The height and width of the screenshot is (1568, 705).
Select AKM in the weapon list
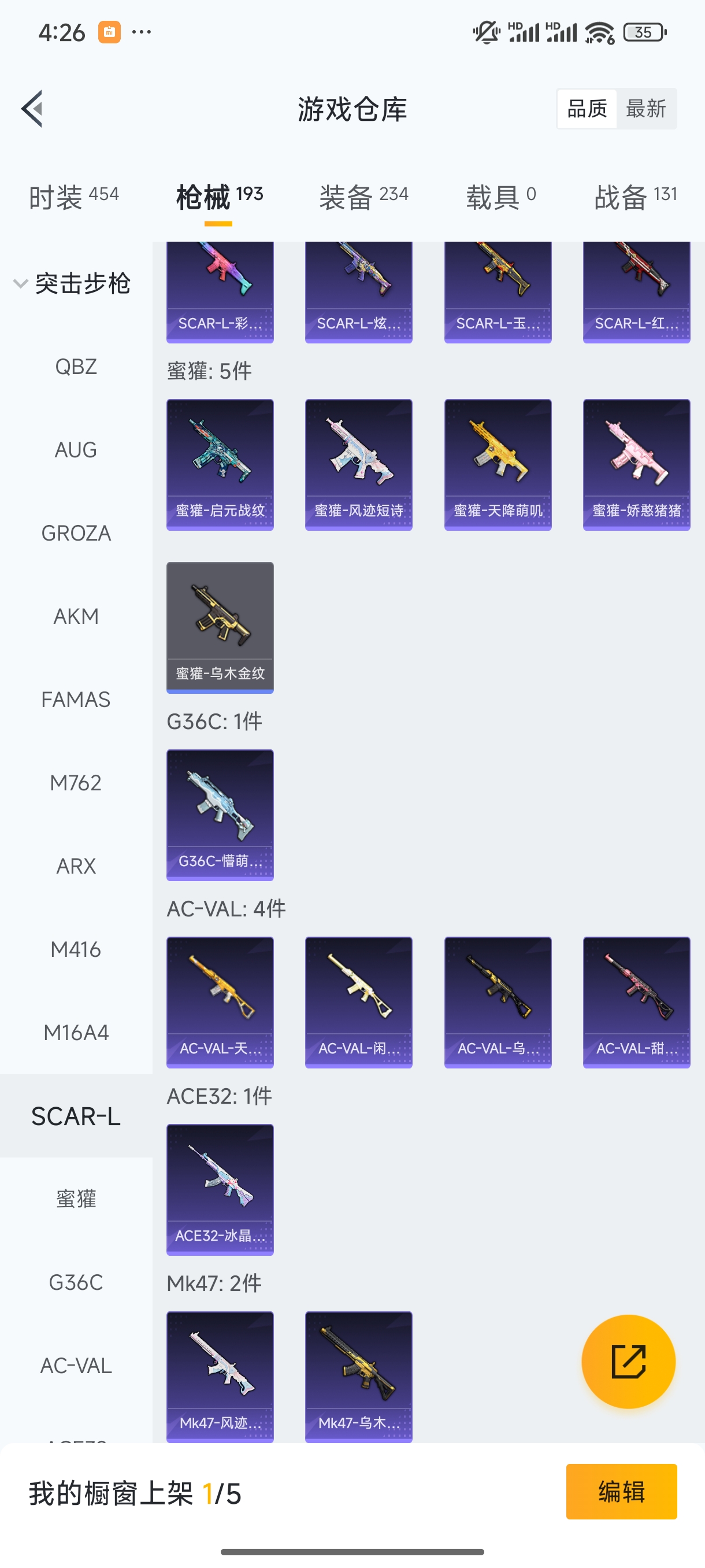click(x=76, y=616)
